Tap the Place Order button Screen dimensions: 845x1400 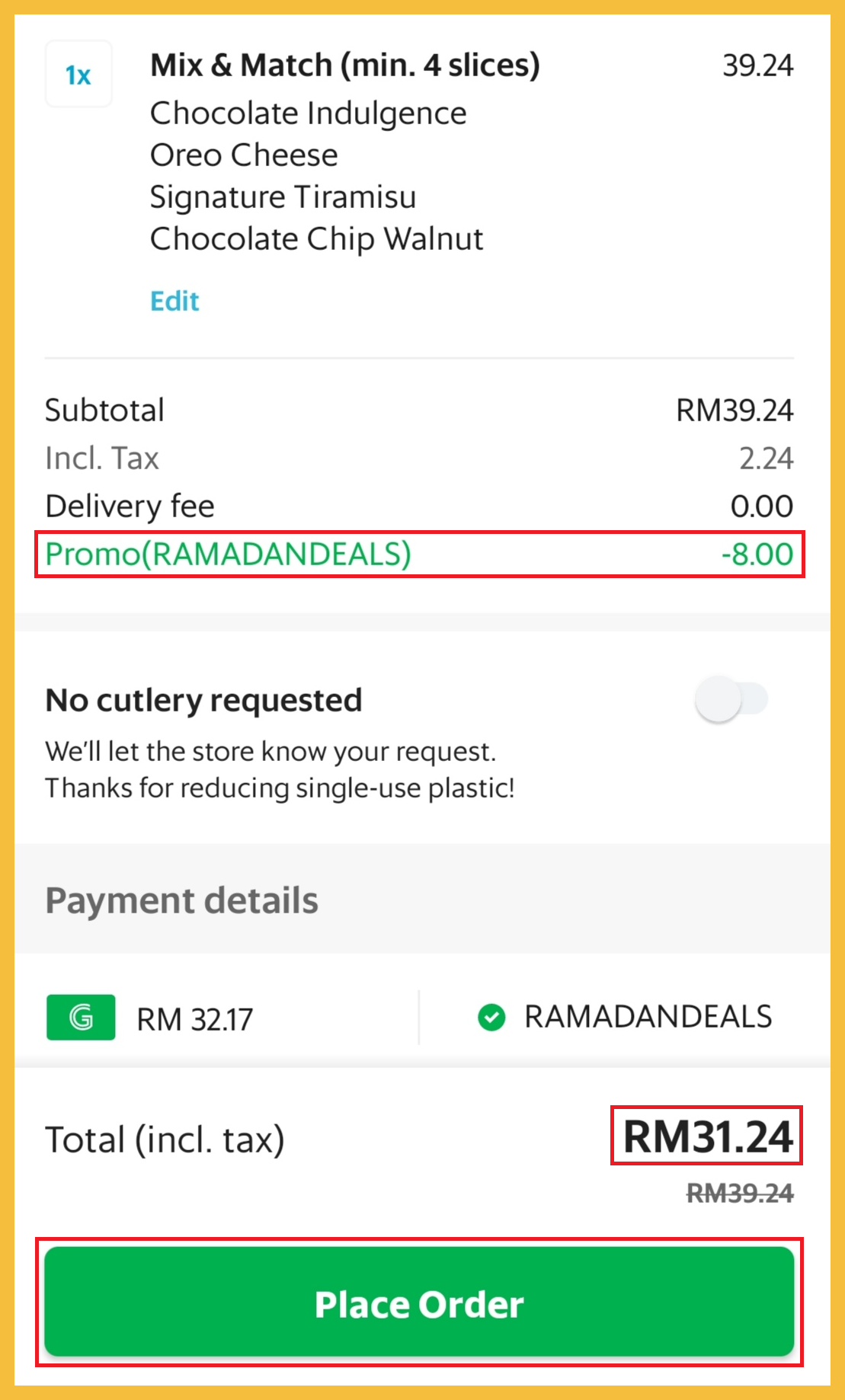(419, 1303)
